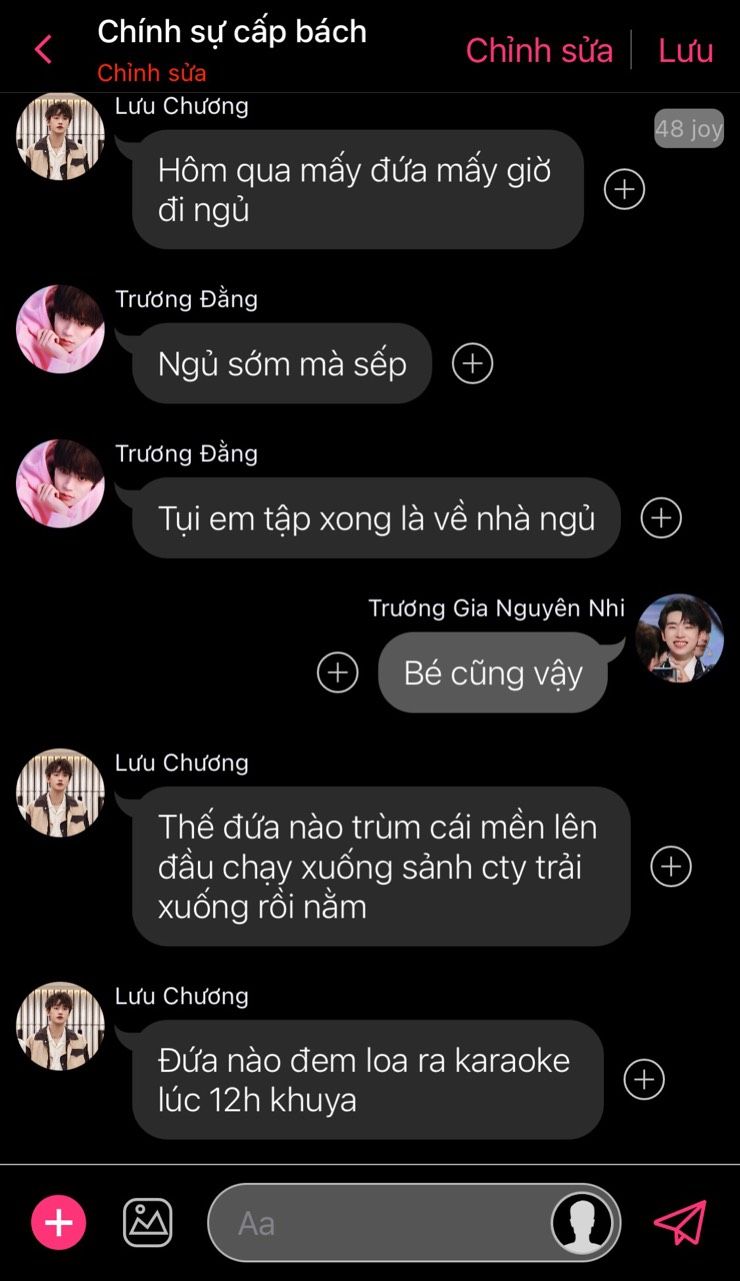Choose sender via the avatar in input
Viewport: 740px width, 1281px height.
pos(583,1222)
